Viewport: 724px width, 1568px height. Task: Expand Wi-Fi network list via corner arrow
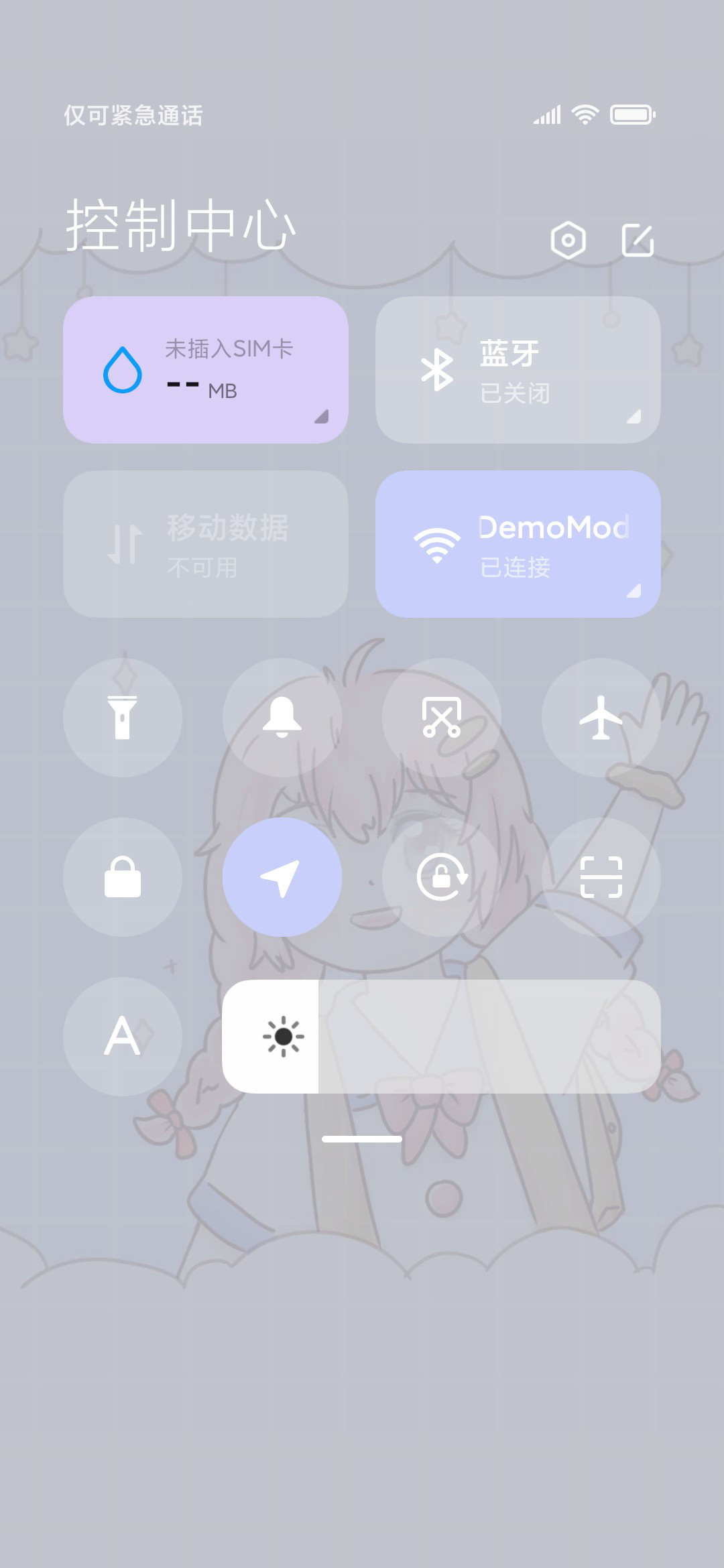click(634, 590)
